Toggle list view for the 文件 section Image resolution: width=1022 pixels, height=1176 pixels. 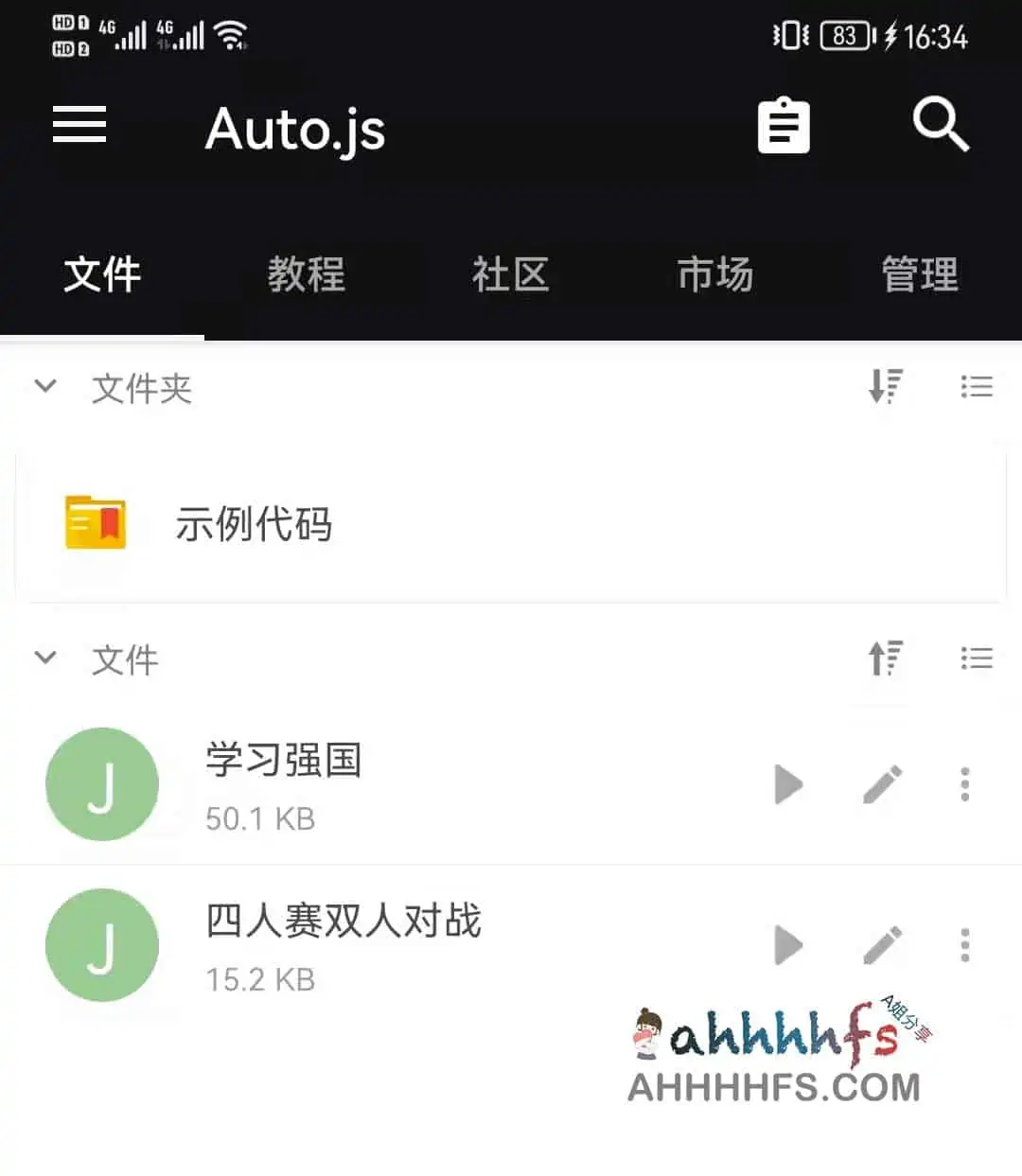[x=978, y=658]
